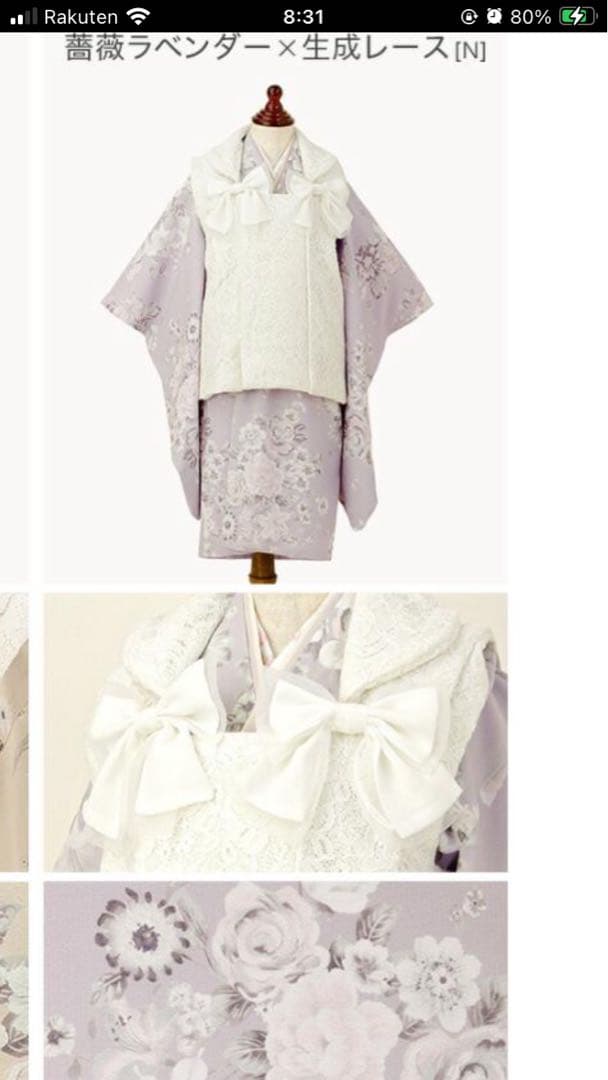Open the lavender rose pattern close-up

[x=275, y=978]
